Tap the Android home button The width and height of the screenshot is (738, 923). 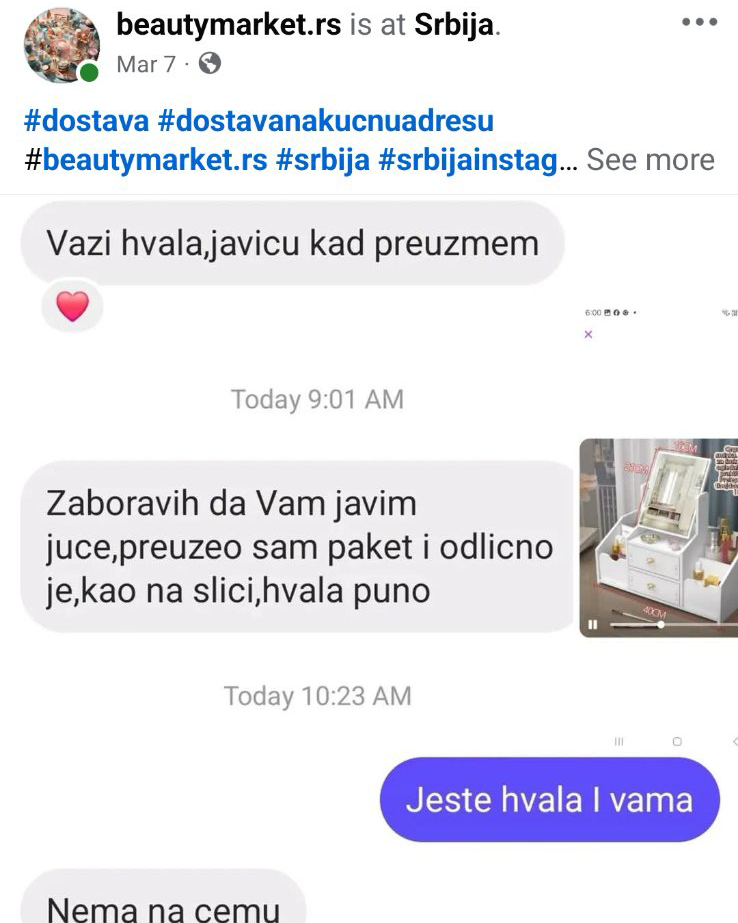677,742
